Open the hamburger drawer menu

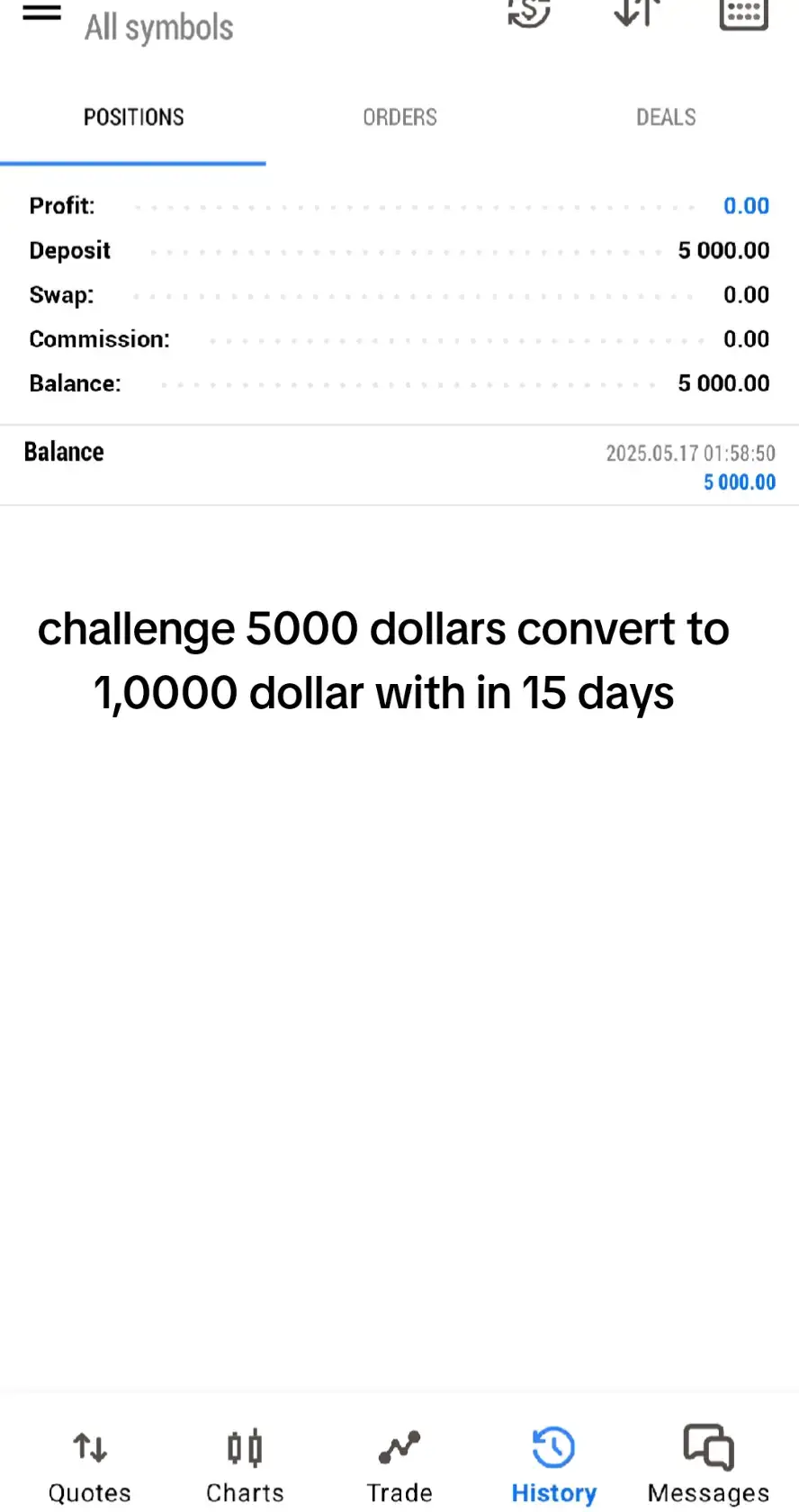point(41,13)
